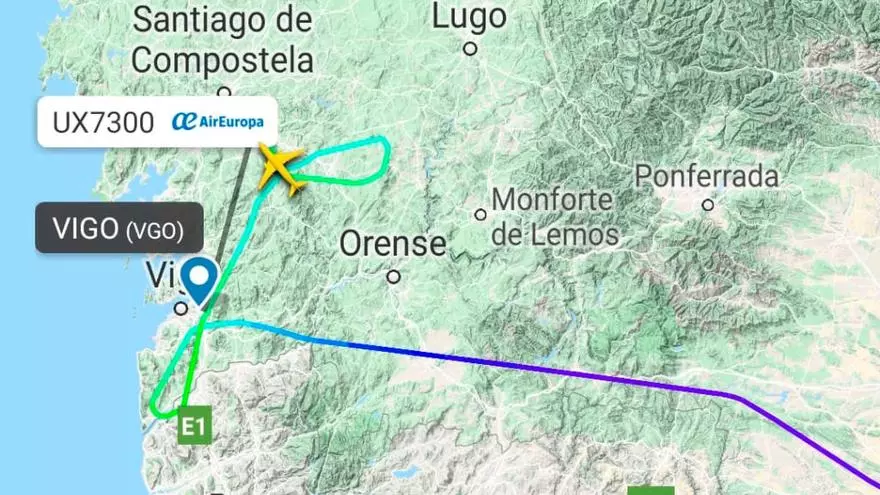This screenshot has width=880, height=495.
Task: Open the UX7300 Air Europa flight label
Action: tap(157, 122)
